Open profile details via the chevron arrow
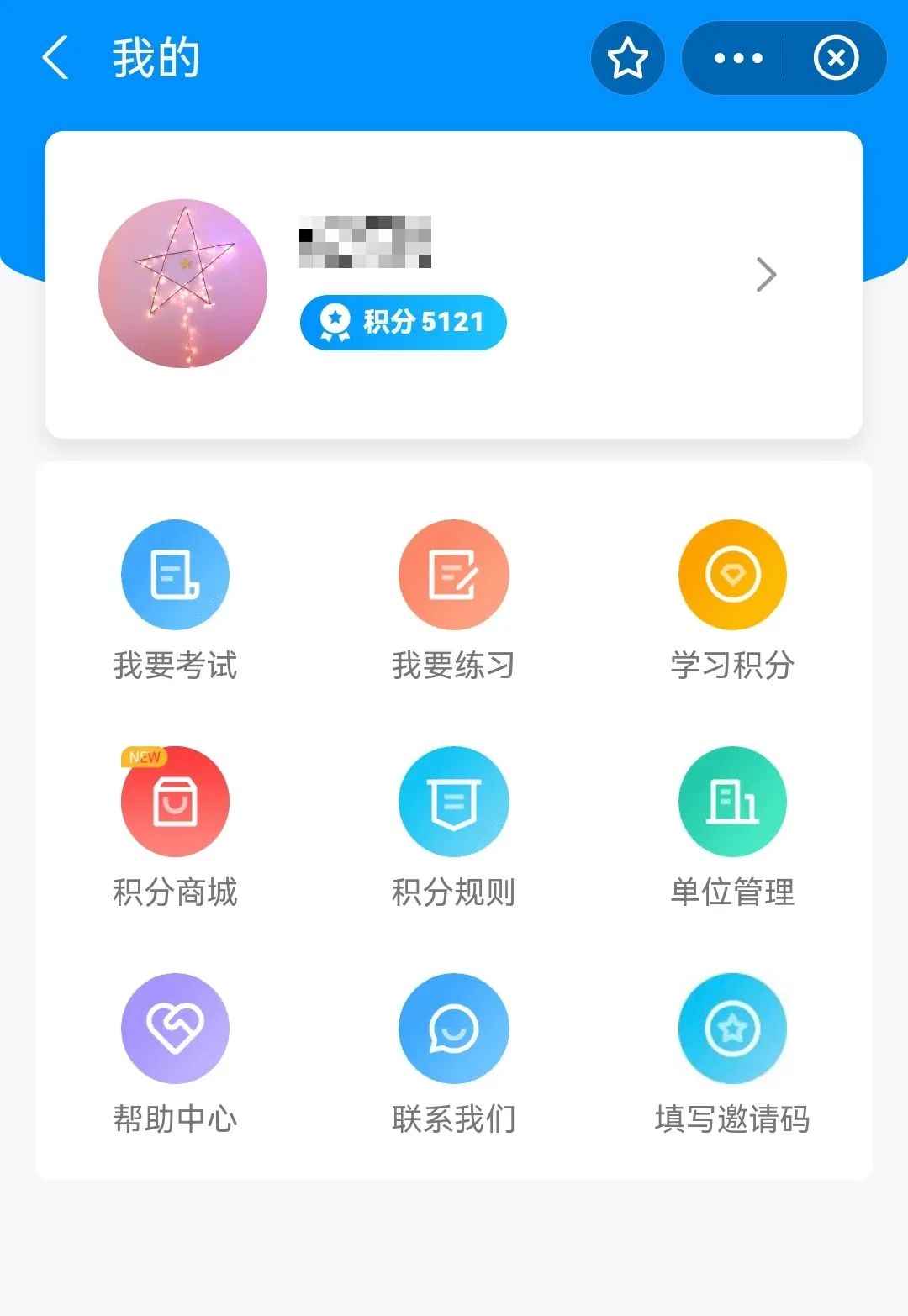The image size is (908, 1316). coord(765,275)
